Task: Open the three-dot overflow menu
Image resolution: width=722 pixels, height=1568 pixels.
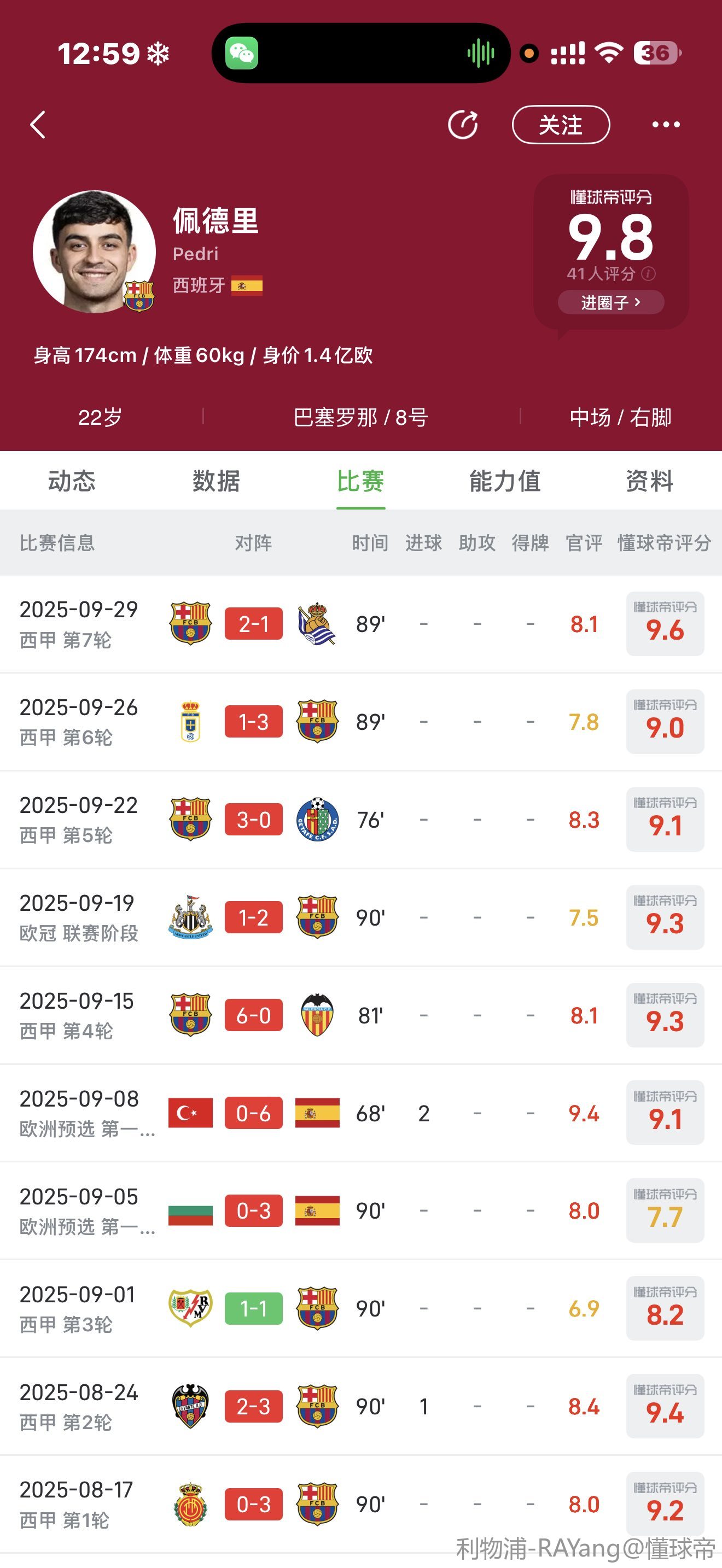Action: pos(665,125)
